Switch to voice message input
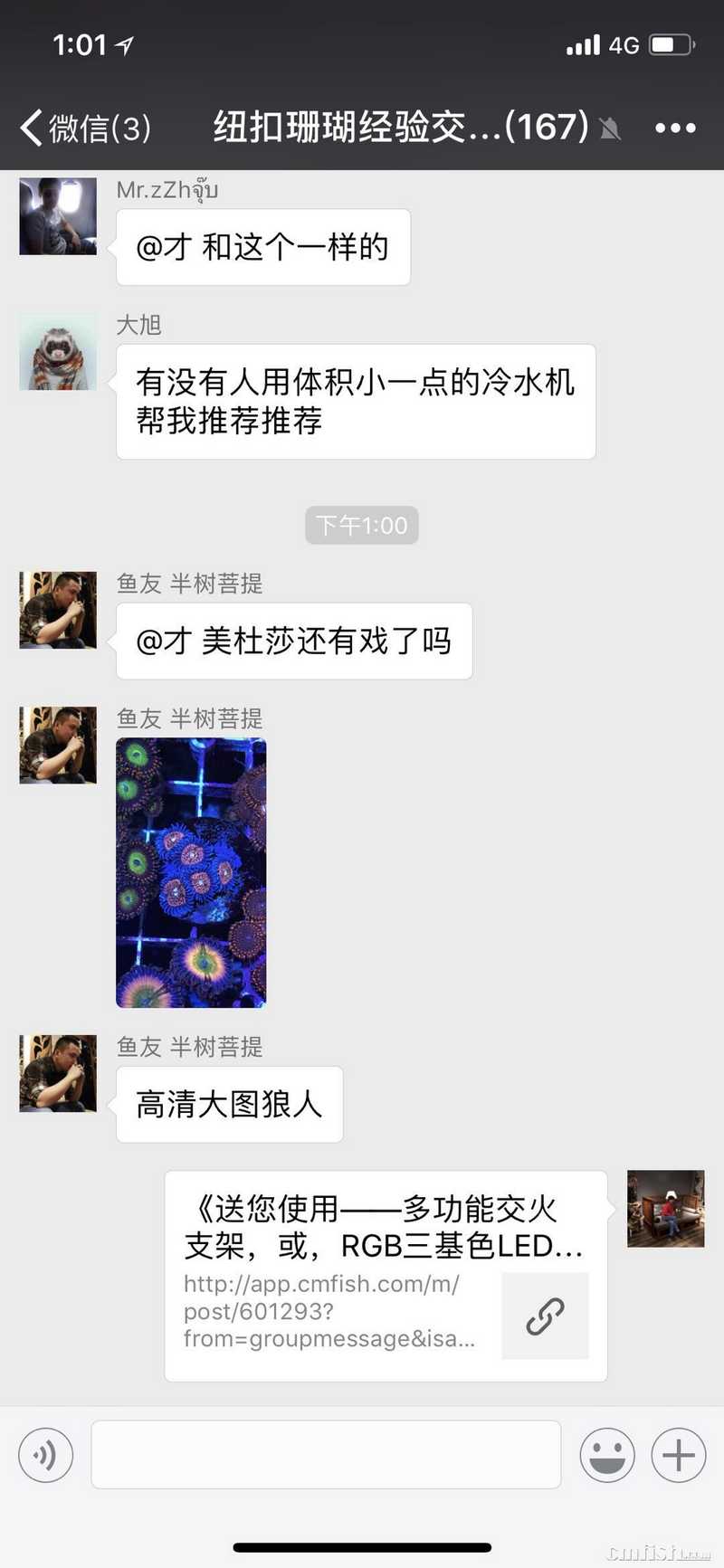Image resolution: width=724 pixels, height=1568 pixels. pos(45,1455)
